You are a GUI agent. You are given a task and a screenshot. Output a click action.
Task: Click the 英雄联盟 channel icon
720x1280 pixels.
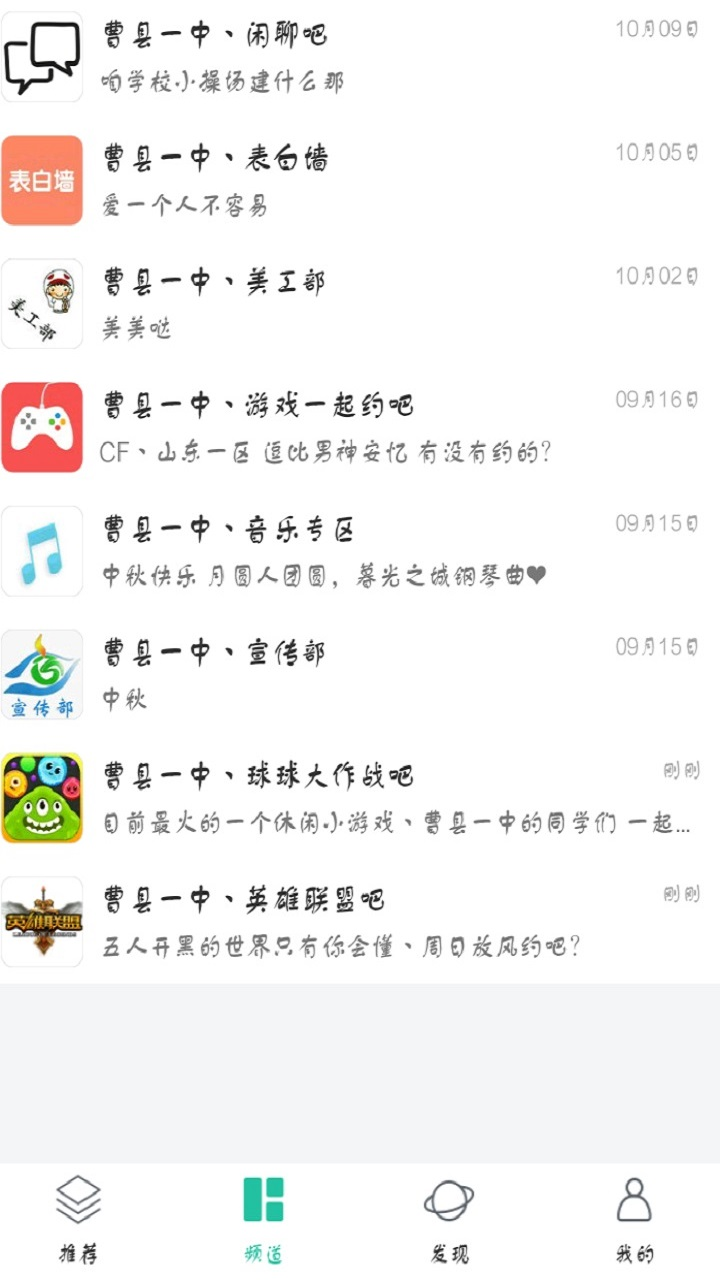click(x=42, y=920)
